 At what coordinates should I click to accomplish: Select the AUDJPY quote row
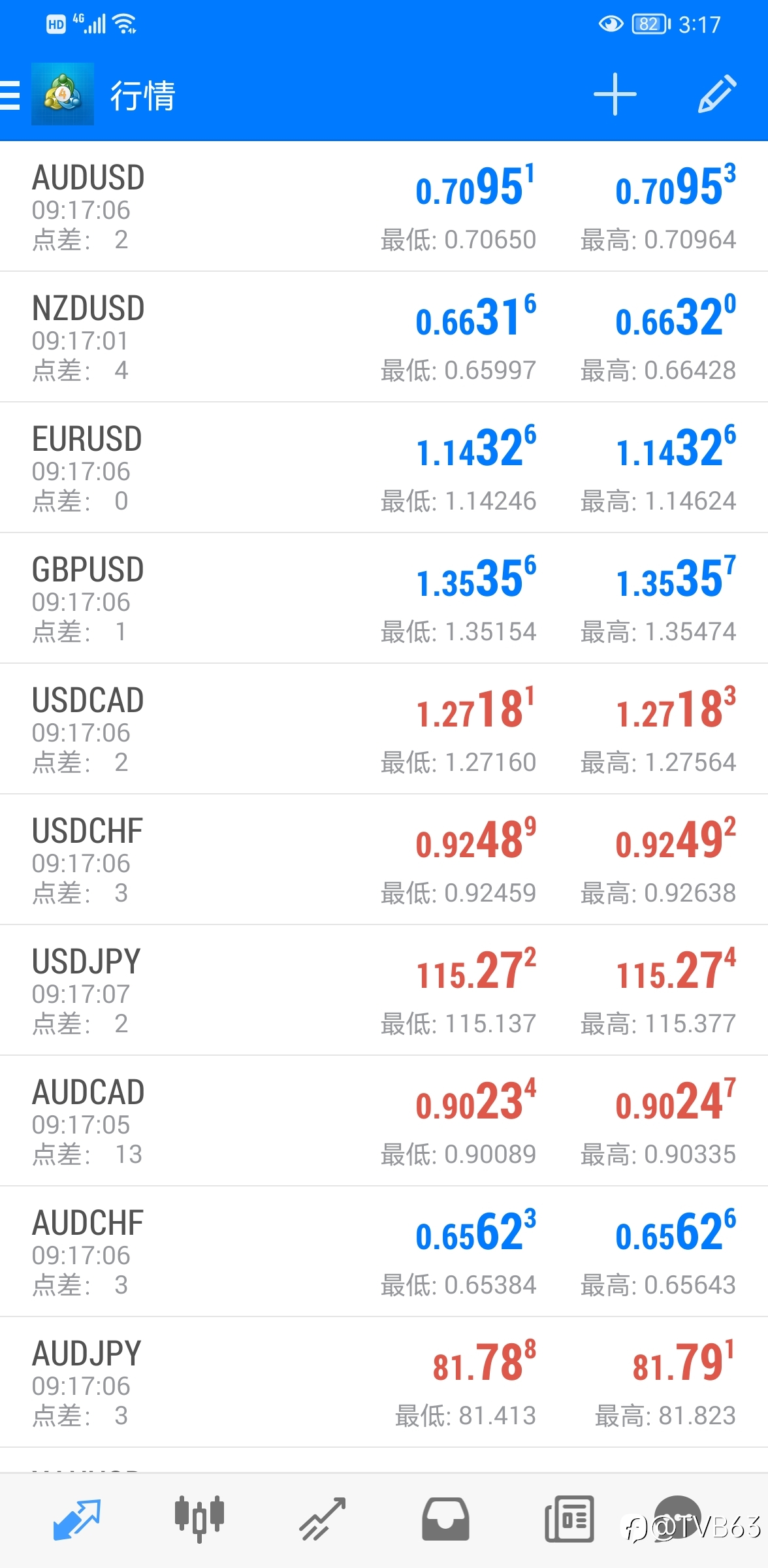(384, 1382)
